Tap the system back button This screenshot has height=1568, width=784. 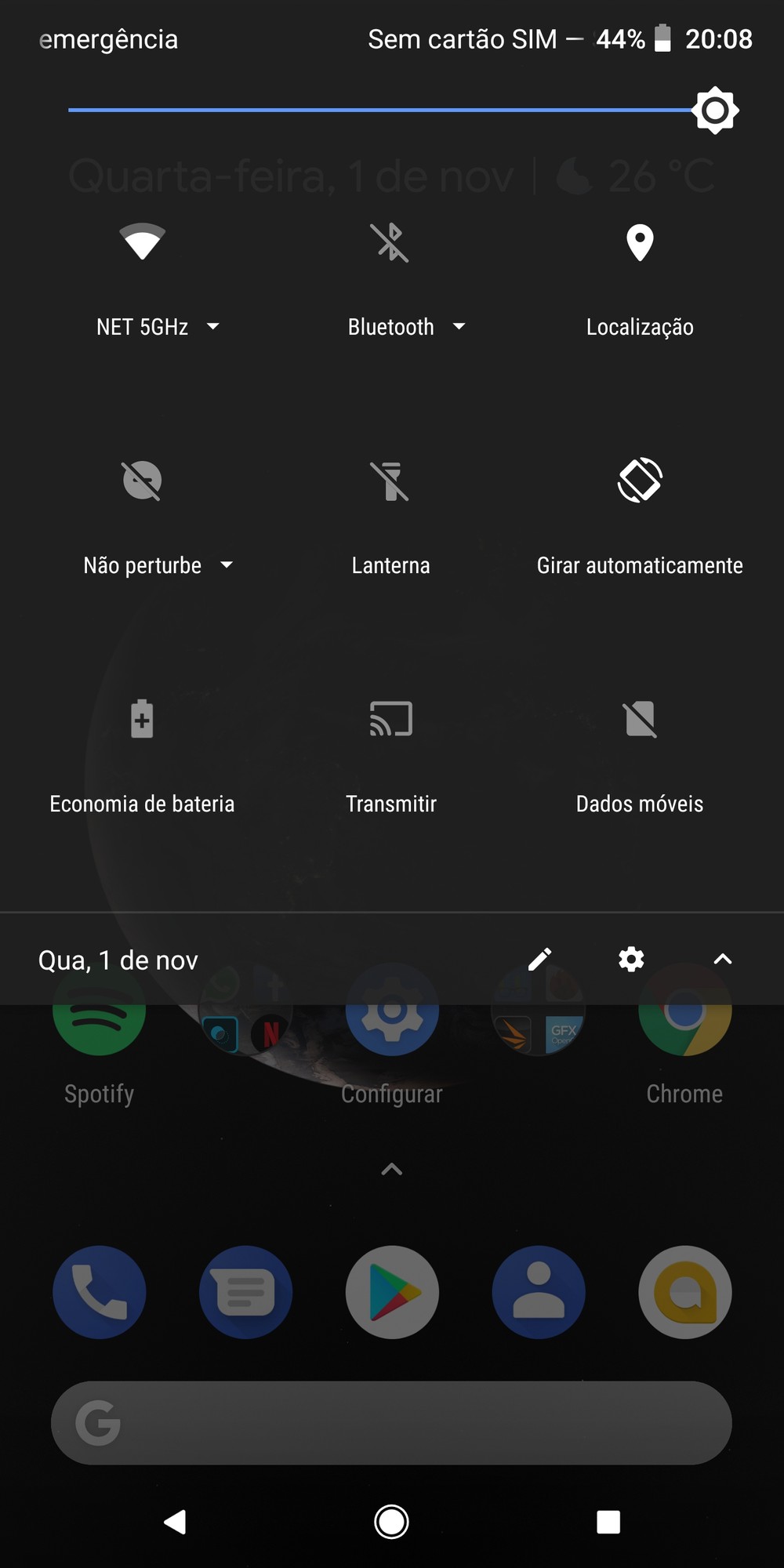click(175, 1522)
